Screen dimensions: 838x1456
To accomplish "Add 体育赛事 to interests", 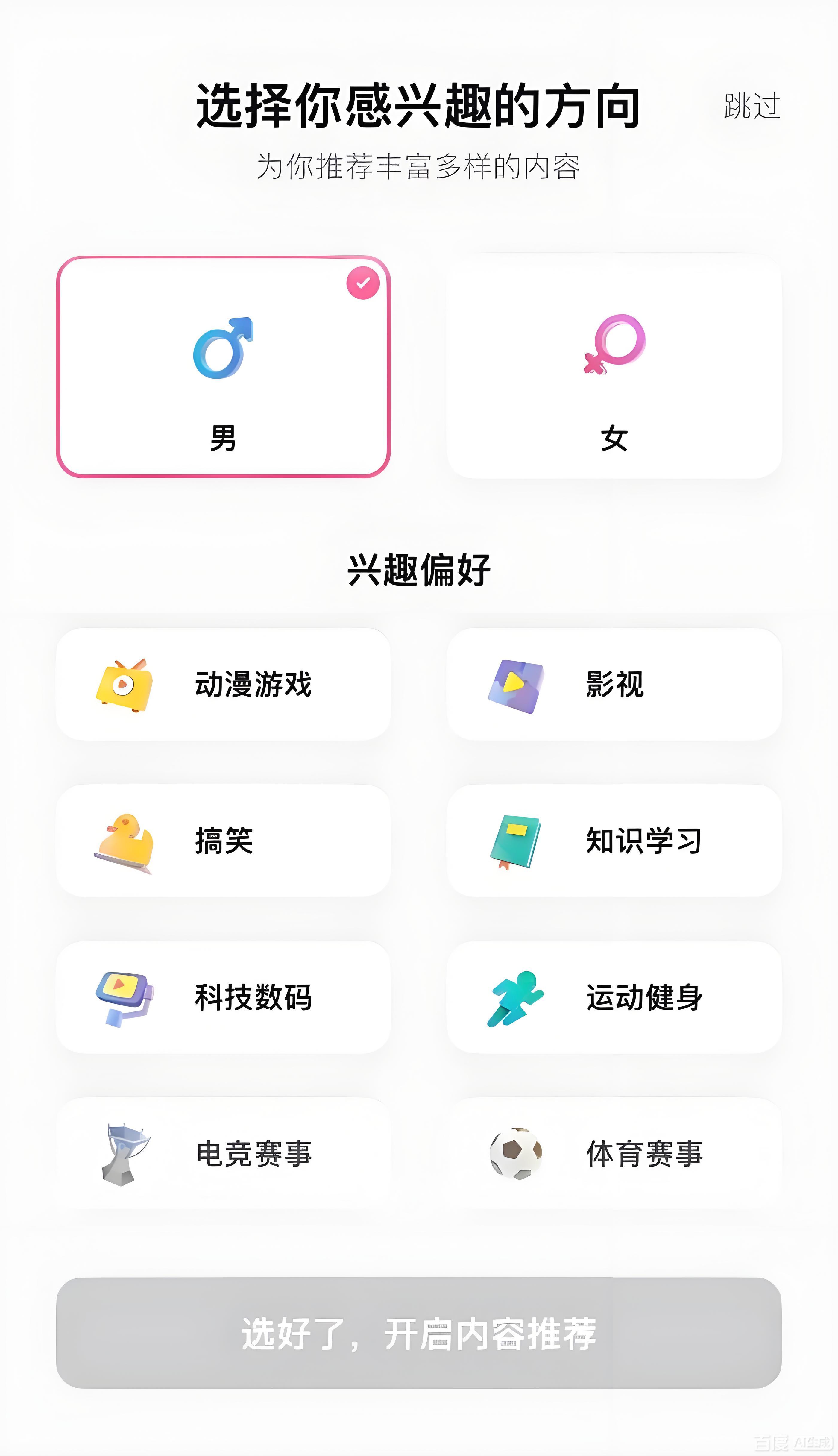I will point(614,1154).
